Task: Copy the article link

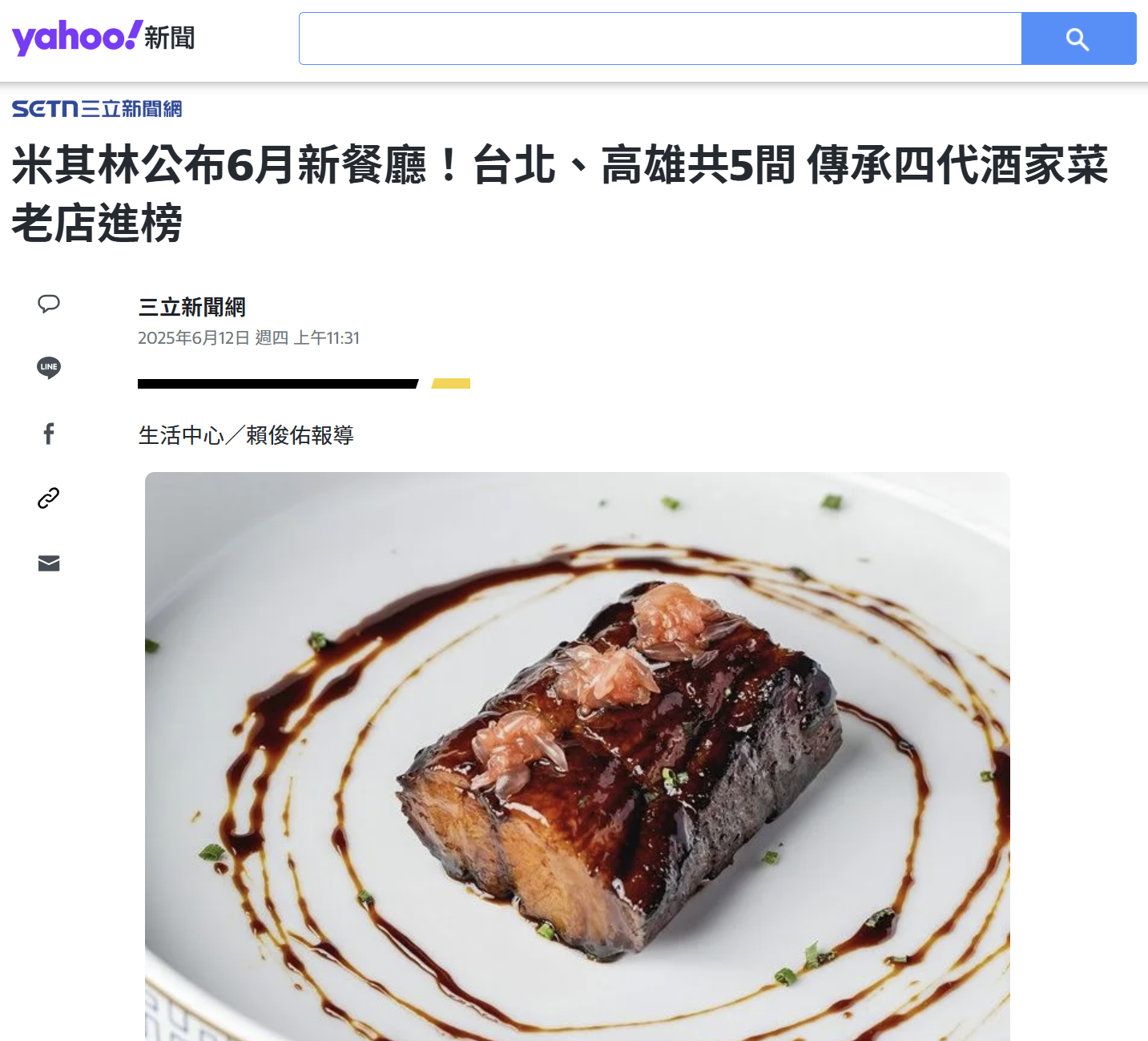Action: 49,498
